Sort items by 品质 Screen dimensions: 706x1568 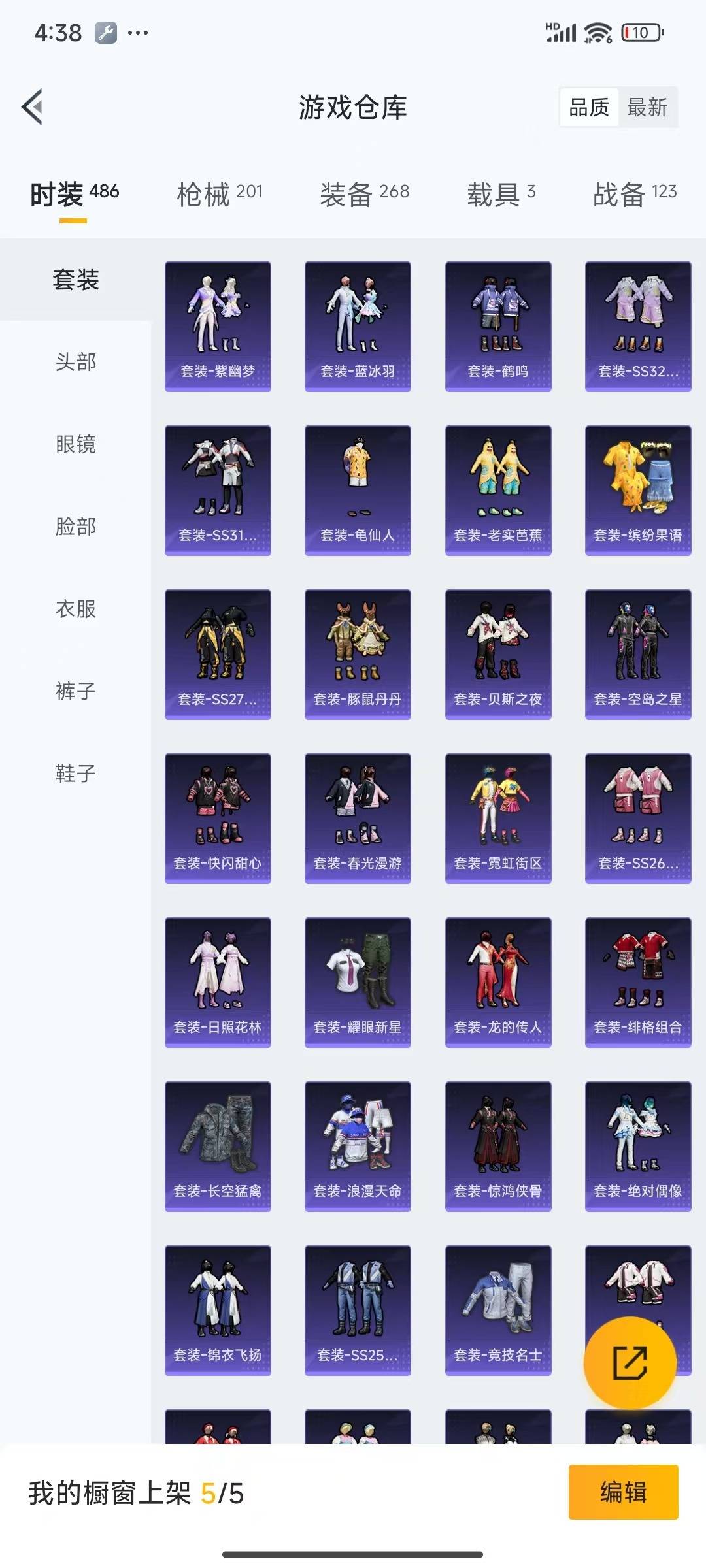588,107
